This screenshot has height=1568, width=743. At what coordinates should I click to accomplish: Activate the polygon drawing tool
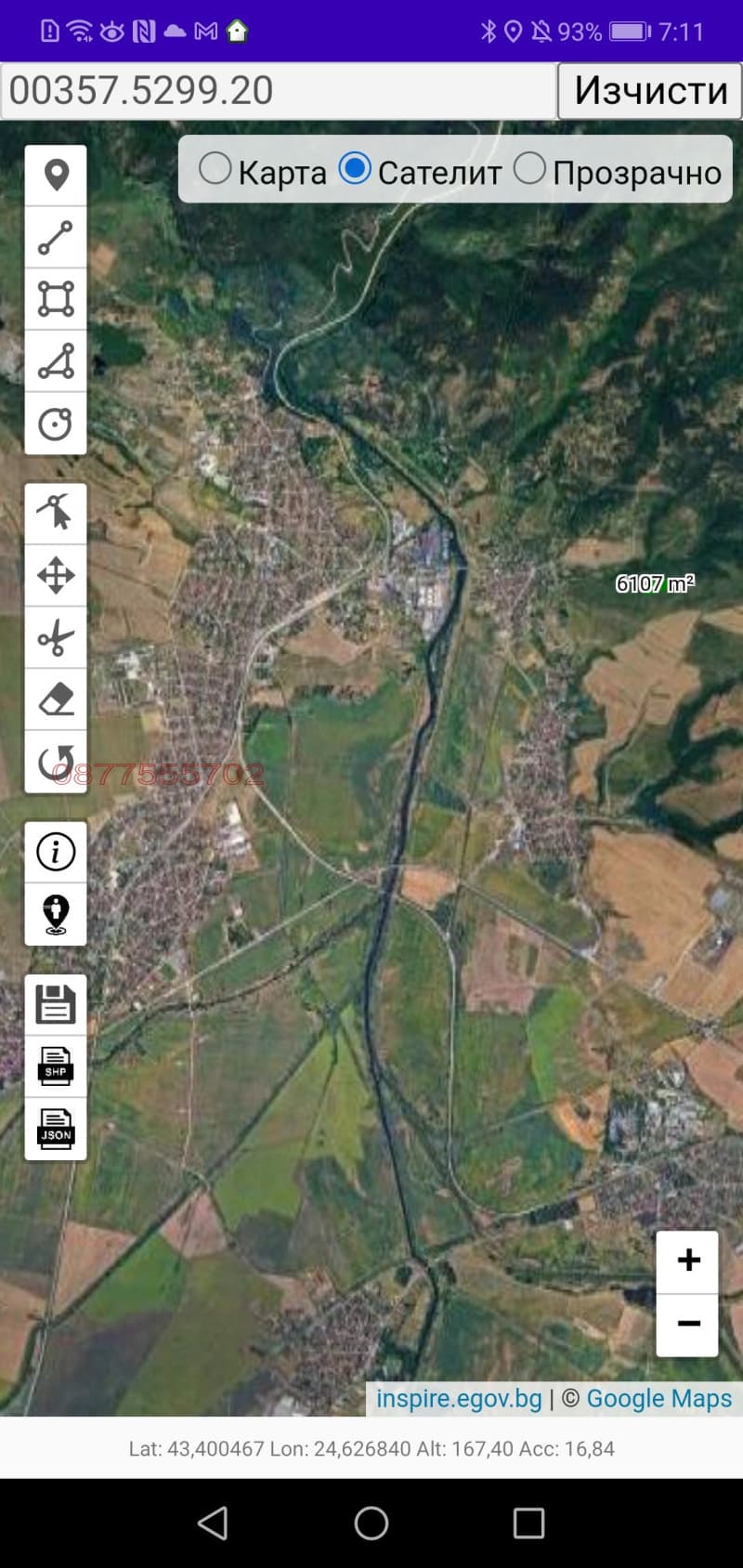[x=55, y=298]
